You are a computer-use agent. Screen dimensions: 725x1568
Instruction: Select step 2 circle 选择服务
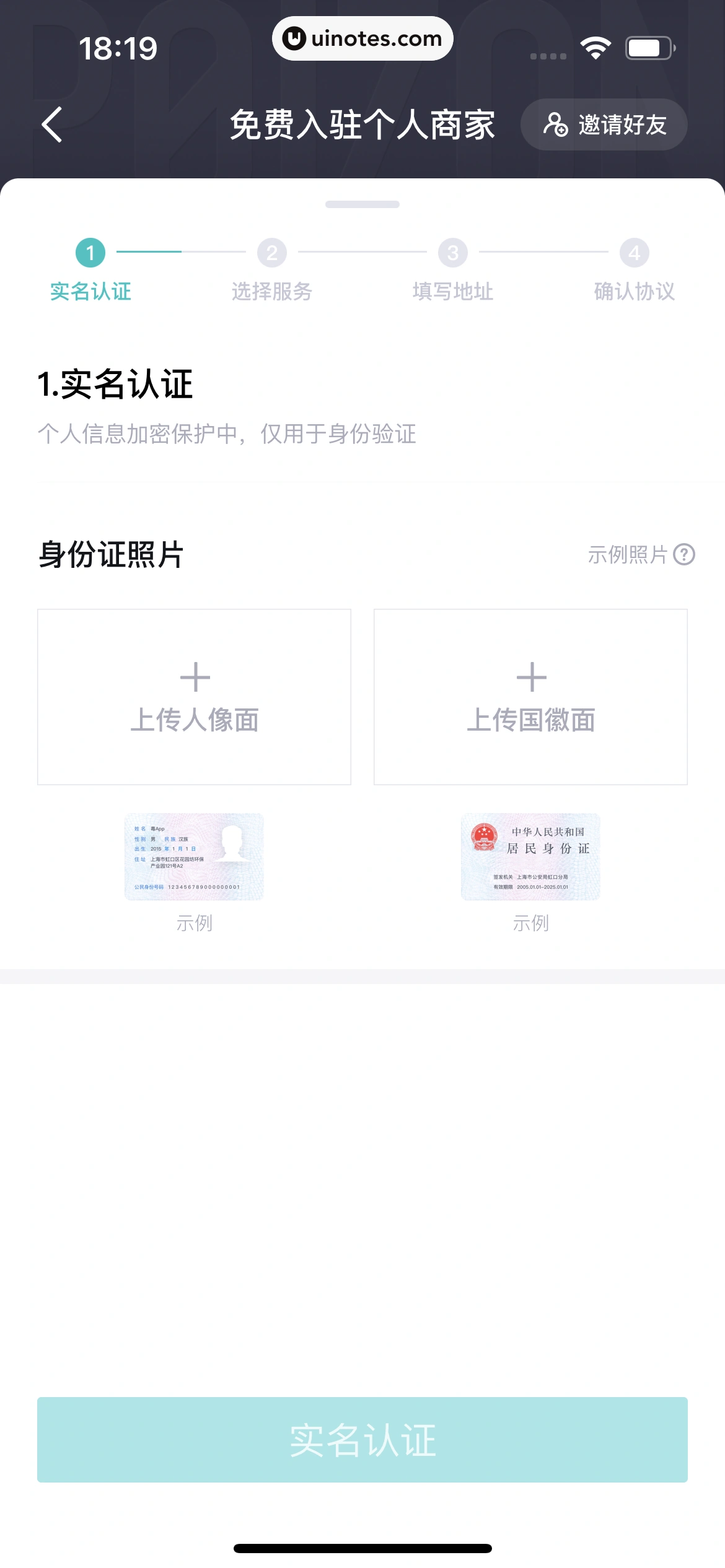[x=271, y=252]
